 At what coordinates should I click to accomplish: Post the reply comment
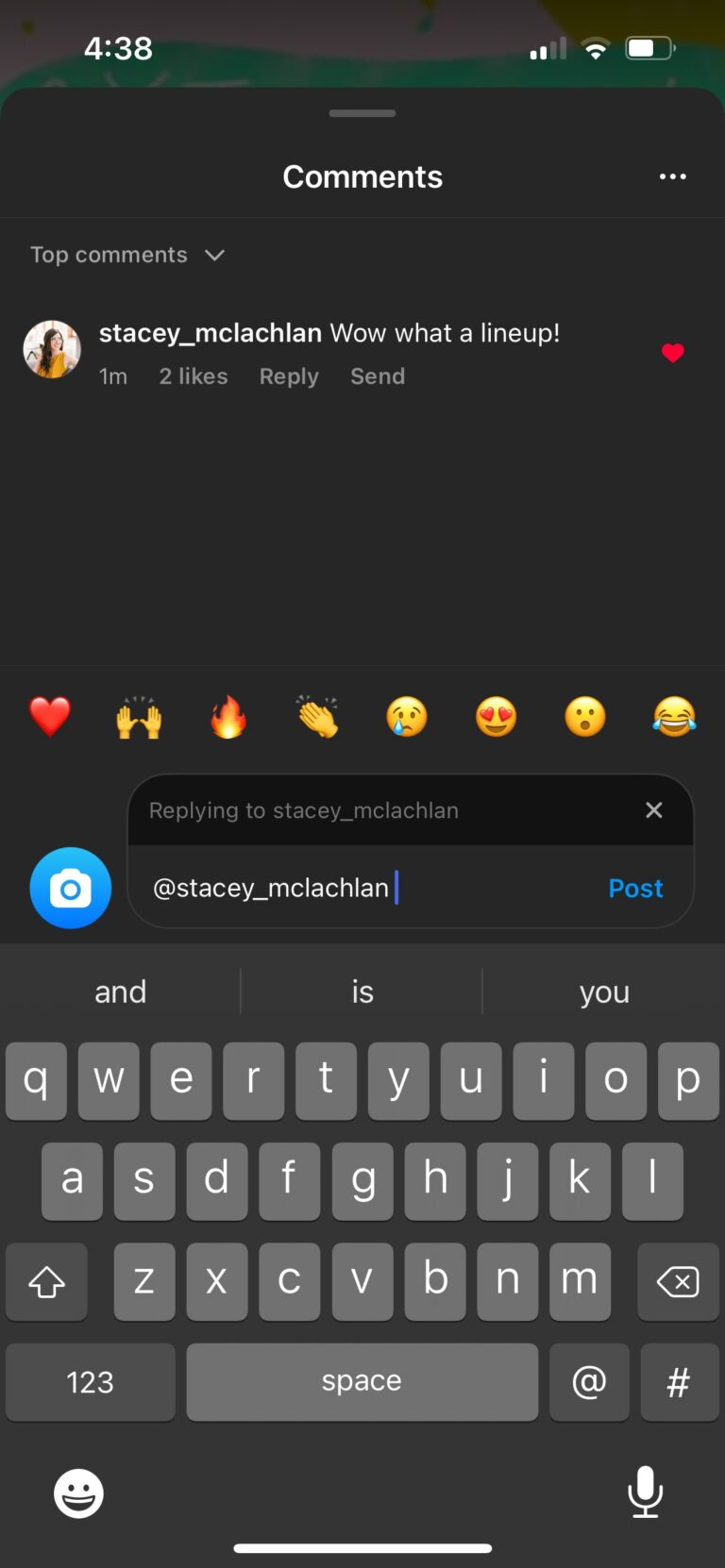(635, 888)
